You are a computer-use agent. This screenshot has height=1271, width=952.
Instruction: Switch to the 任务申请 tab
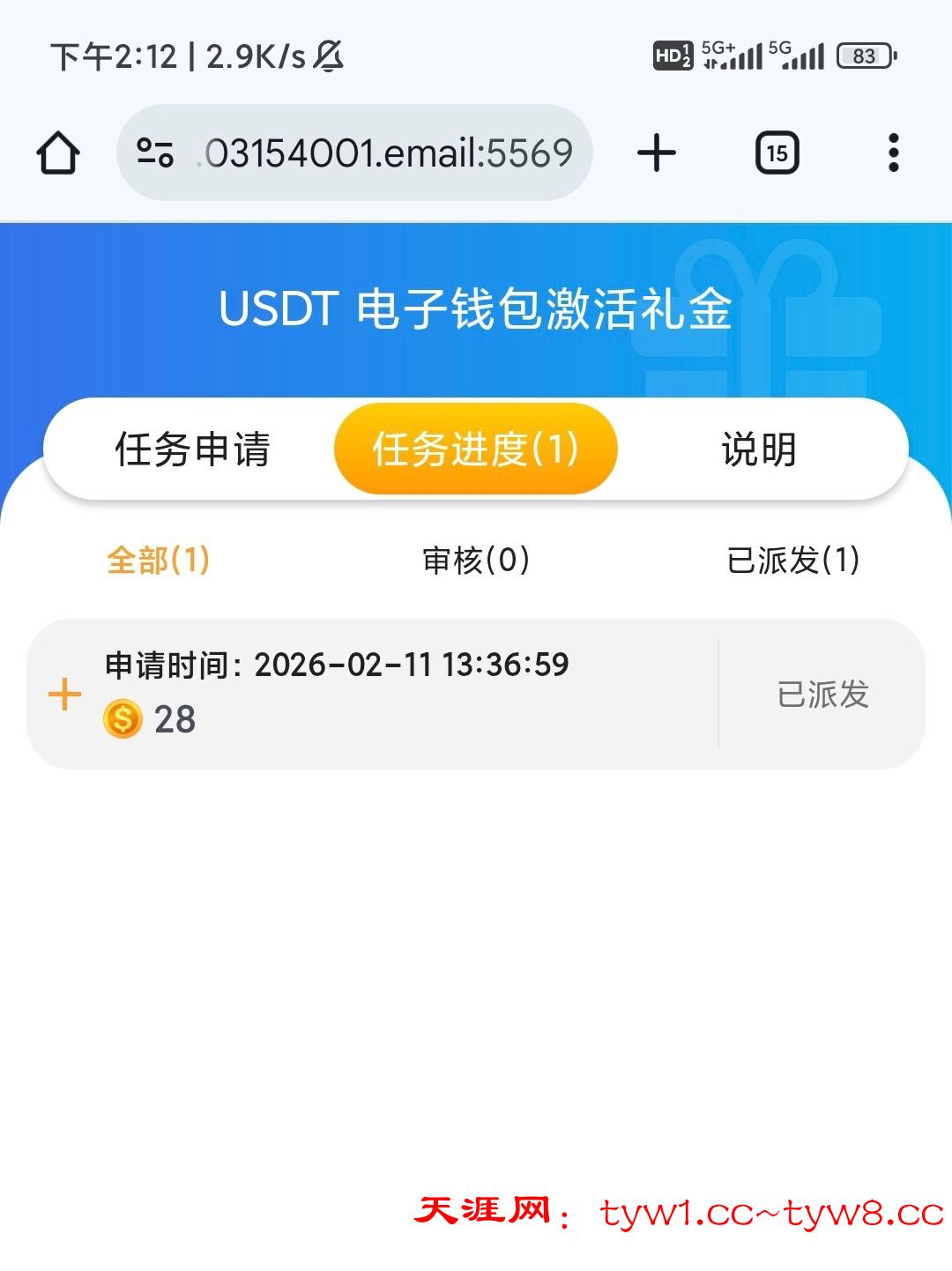click(192, 450)
